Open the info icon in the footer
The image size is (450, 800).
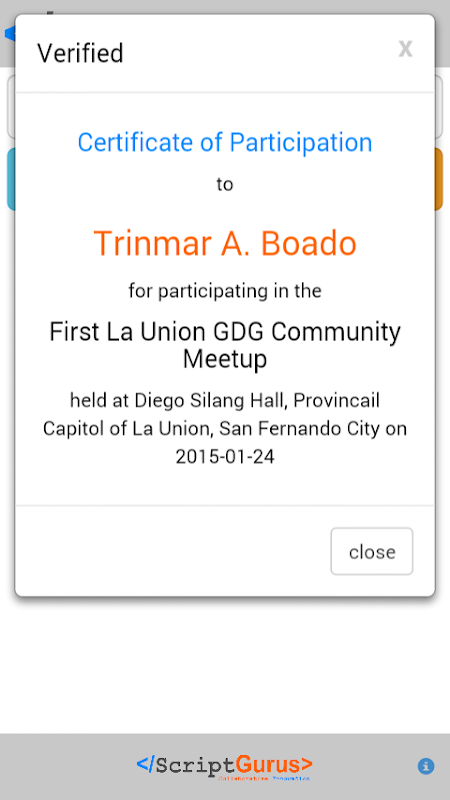point(426,766)
